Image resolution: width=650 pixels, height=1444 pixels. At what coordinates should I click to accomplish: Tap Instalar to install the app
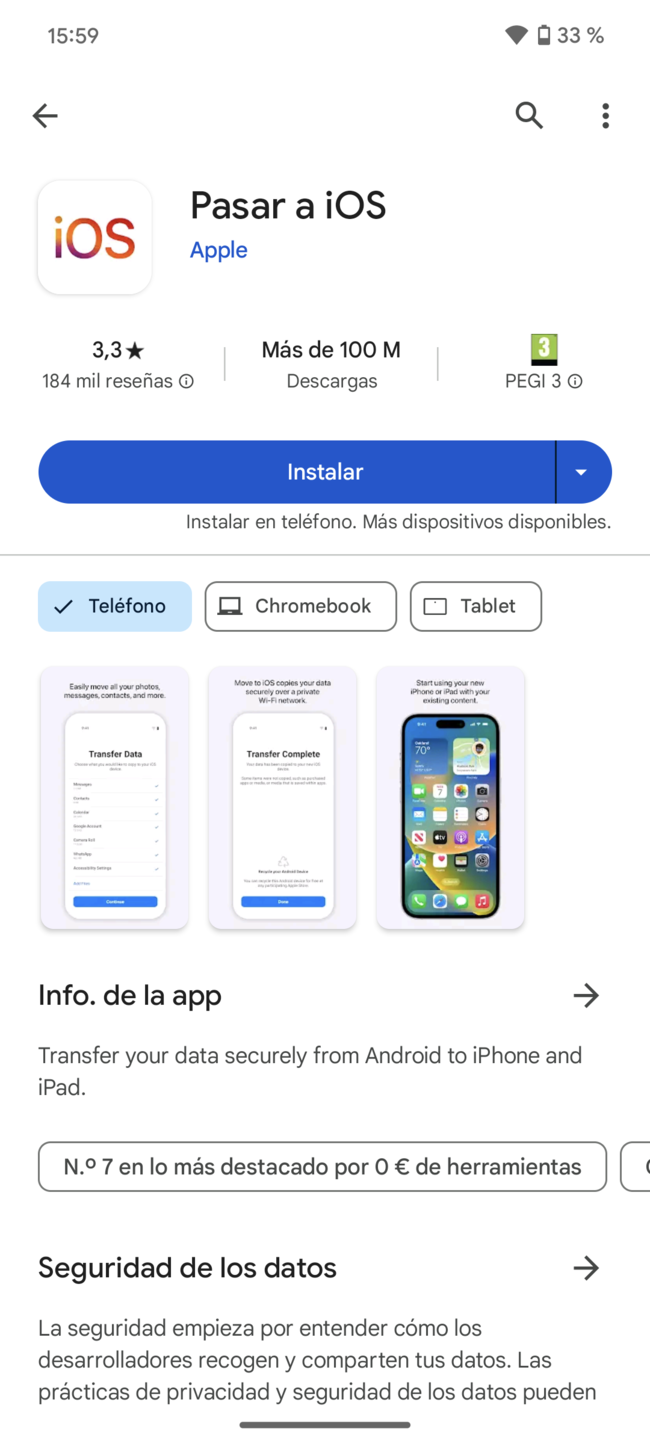(297, 472)
